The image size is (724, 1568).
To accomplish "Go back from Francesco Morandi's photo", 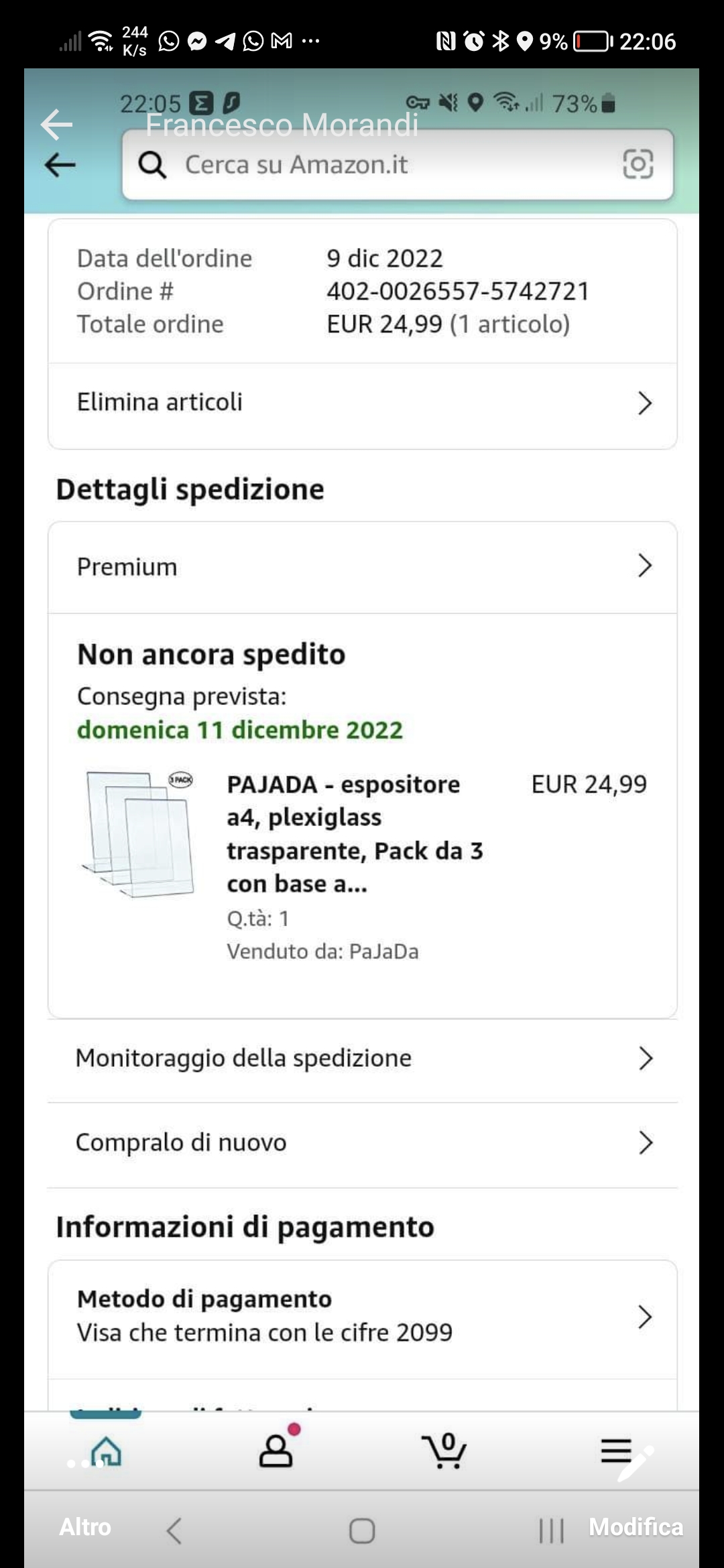I will [56, 125].
